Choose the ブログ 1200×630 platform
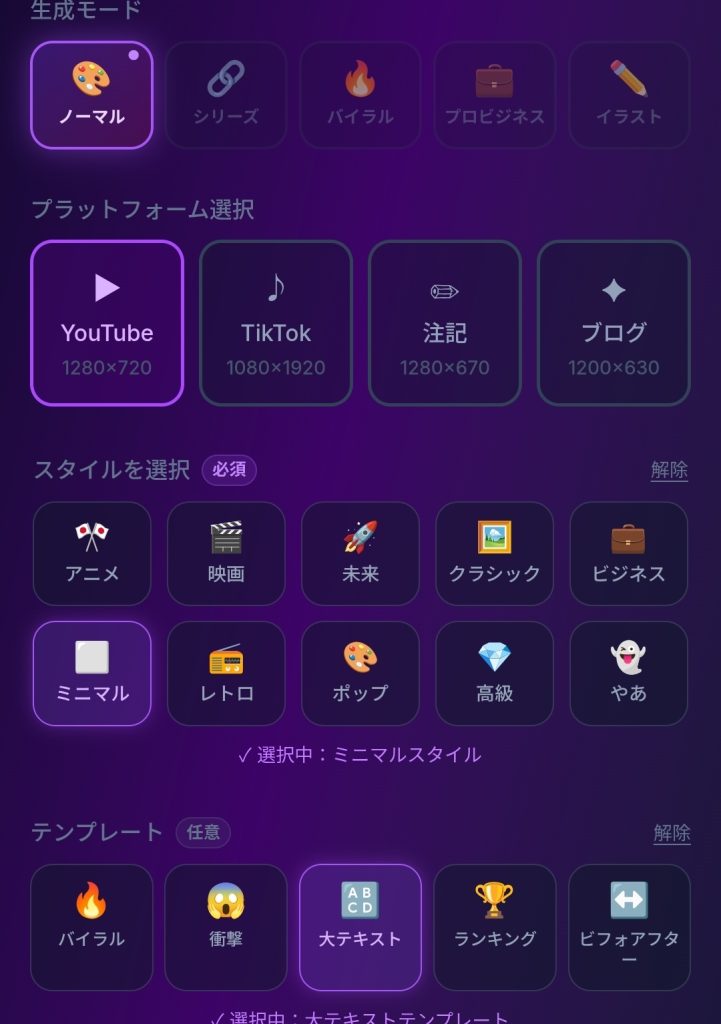 click(x=614, y=323)
